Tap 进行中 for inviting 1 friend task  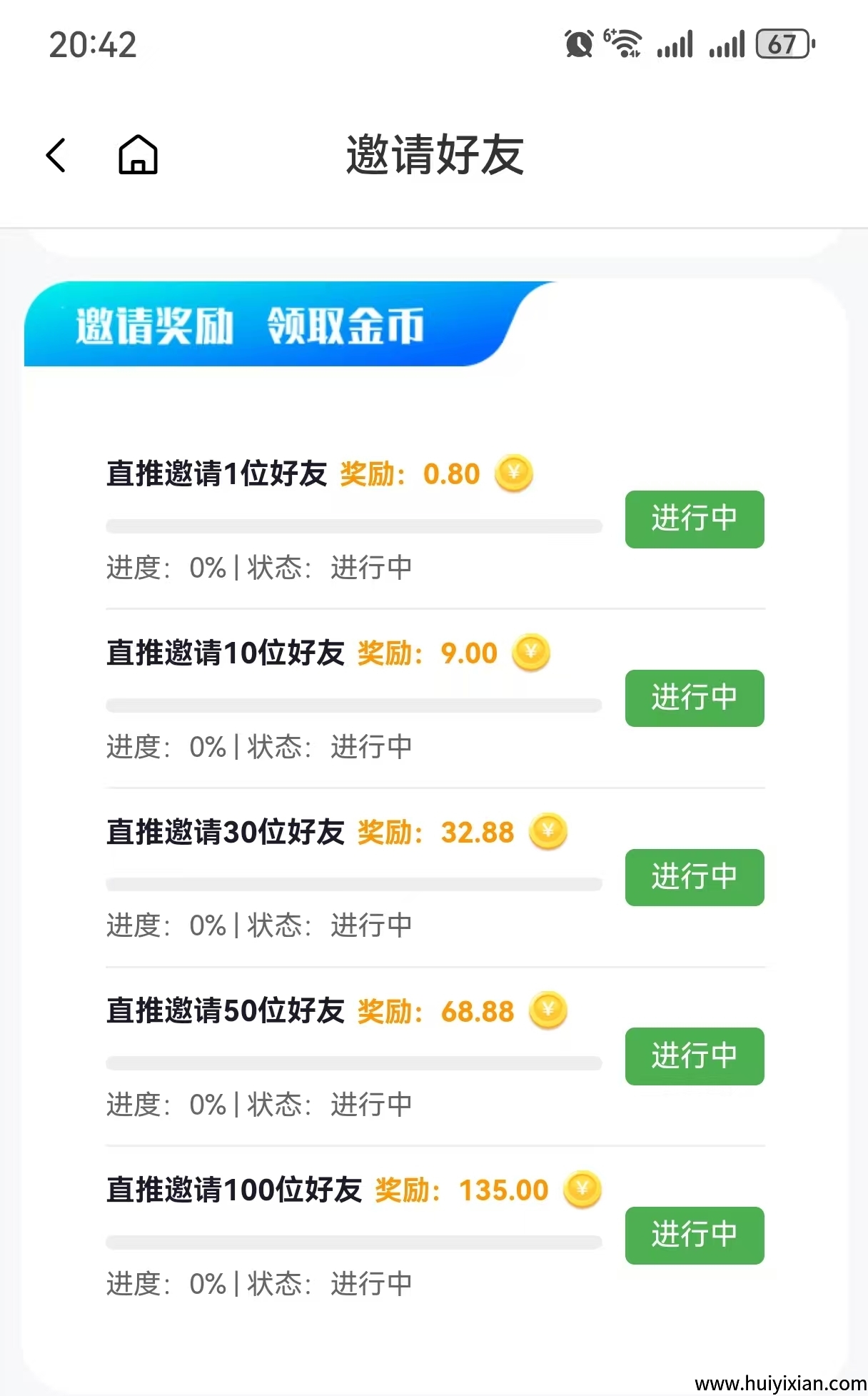[x=694, y=519]
